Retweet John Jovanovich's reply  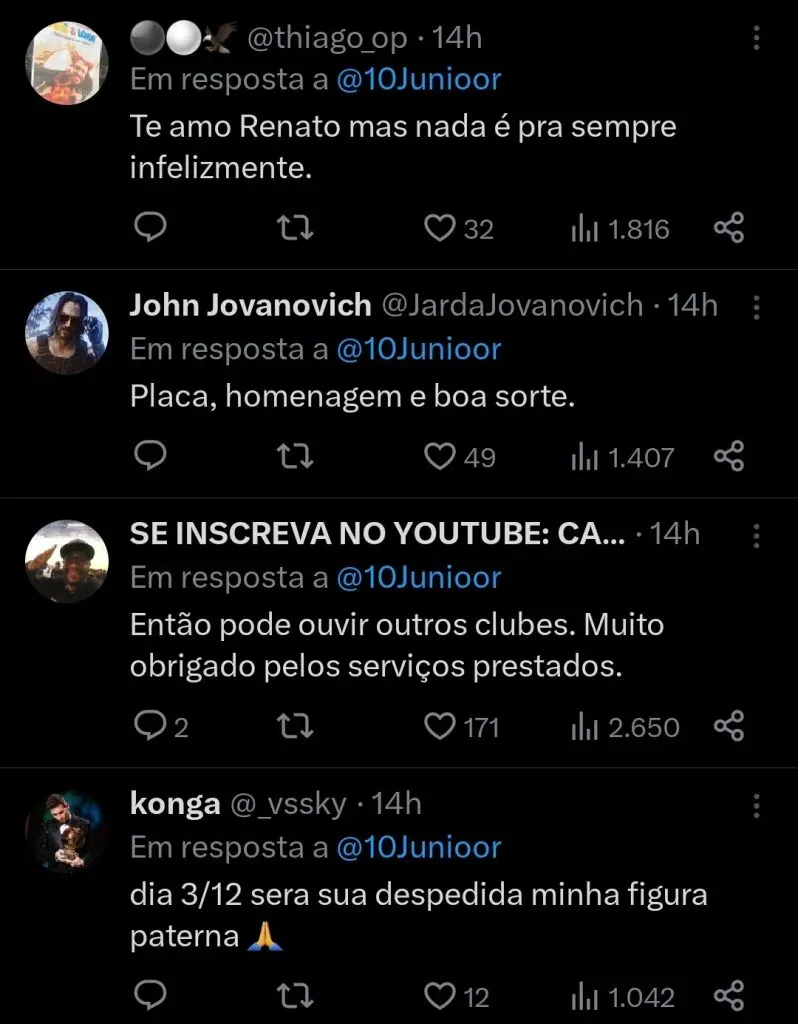(x=295, y=457)
